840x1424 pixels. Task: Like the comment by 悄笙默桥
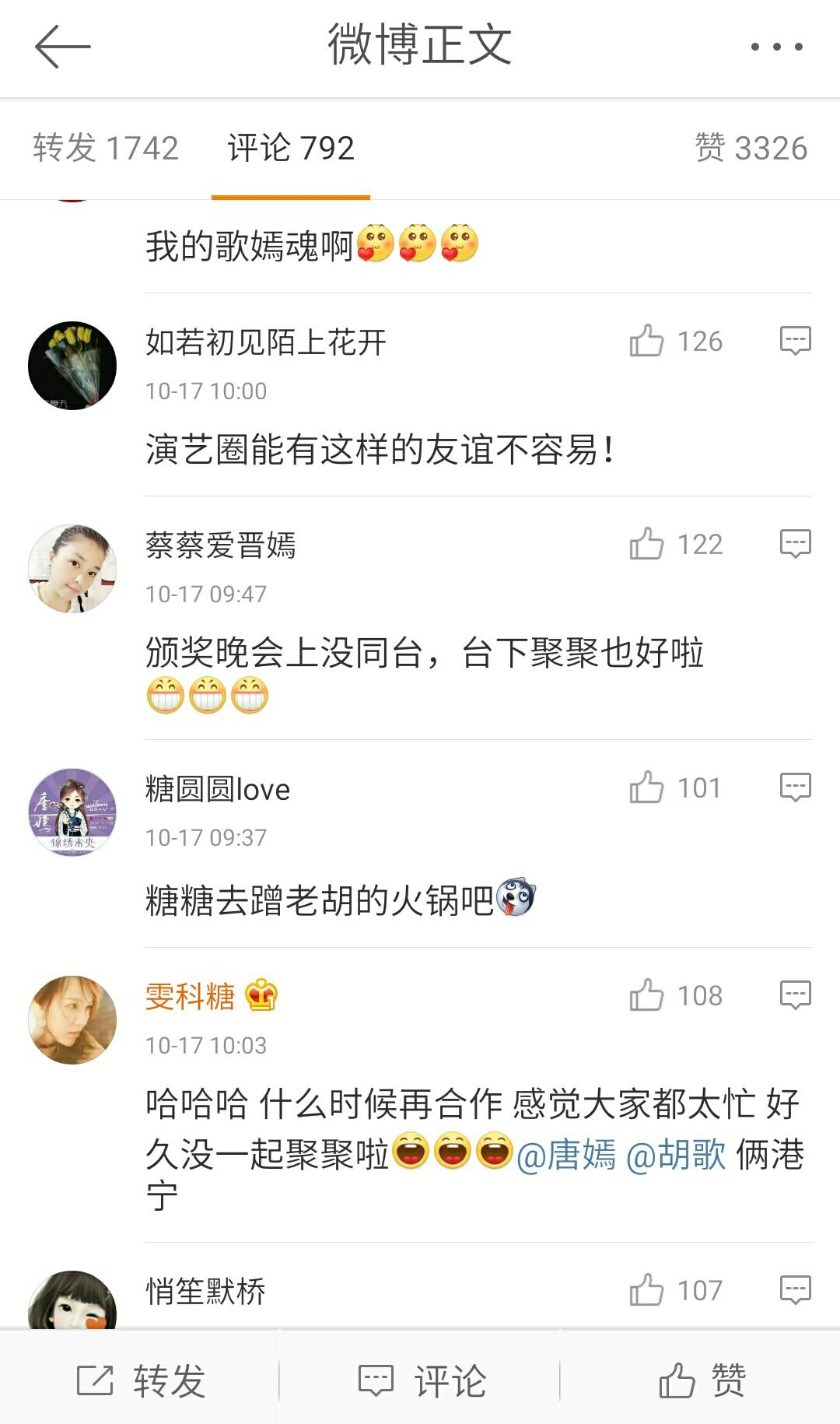[x=647, y=1290]
